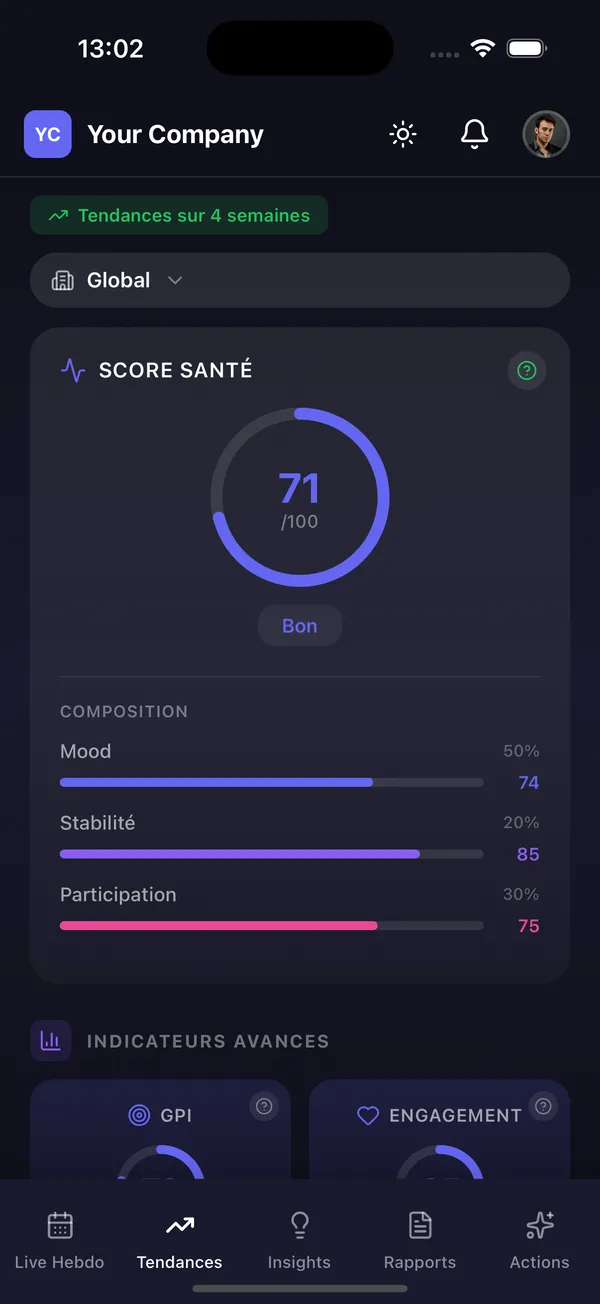This screenshot has height=1304, width=600.
Task: Tap the Your Company YC logo
Action: click(x=48, y=134)
